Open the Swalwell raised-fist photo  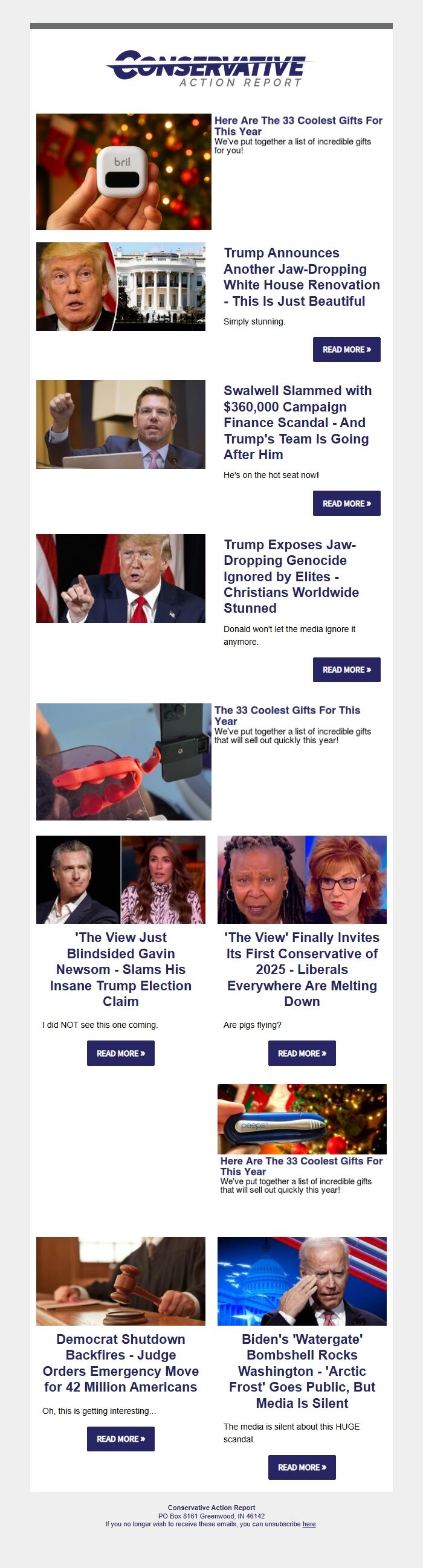120,424
